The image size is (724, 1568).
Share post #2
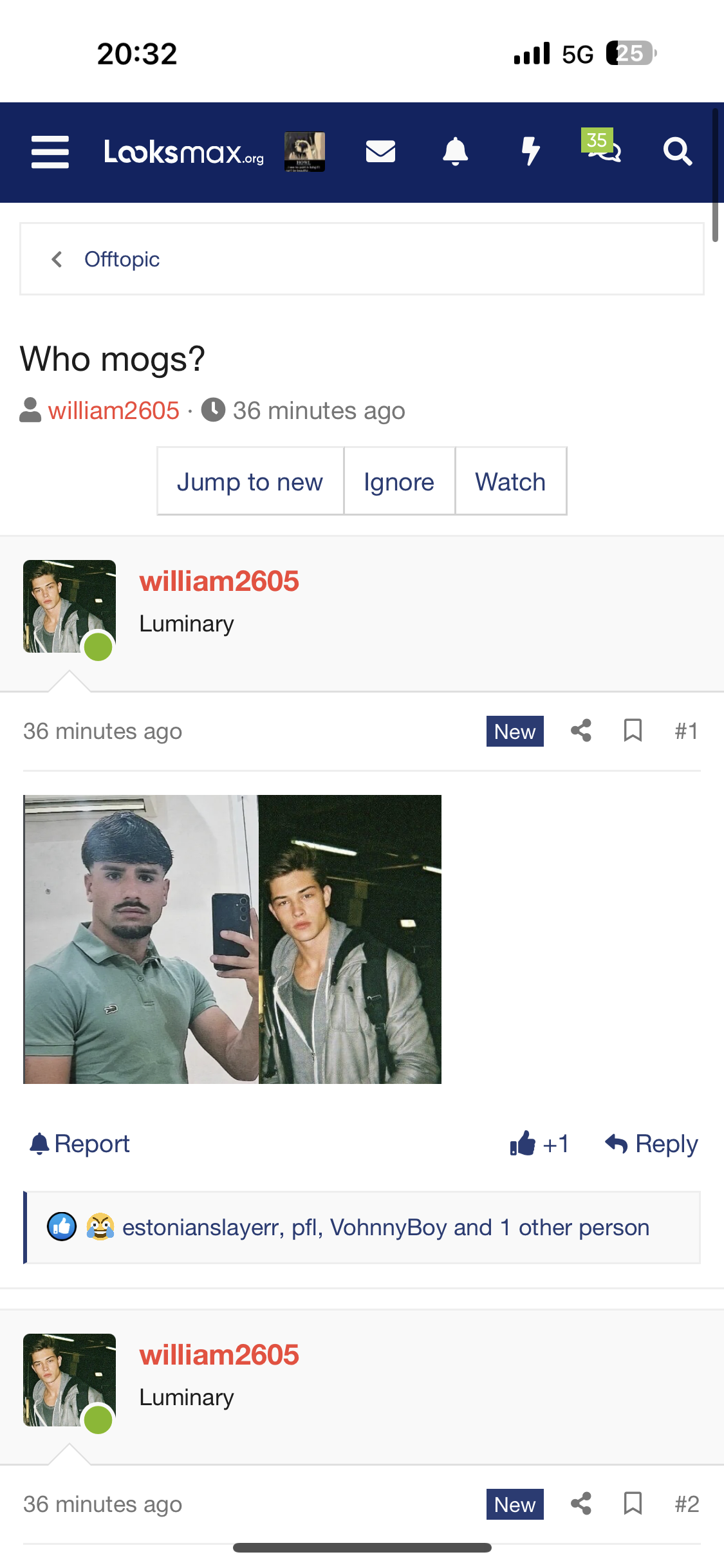pos(581,1504)
